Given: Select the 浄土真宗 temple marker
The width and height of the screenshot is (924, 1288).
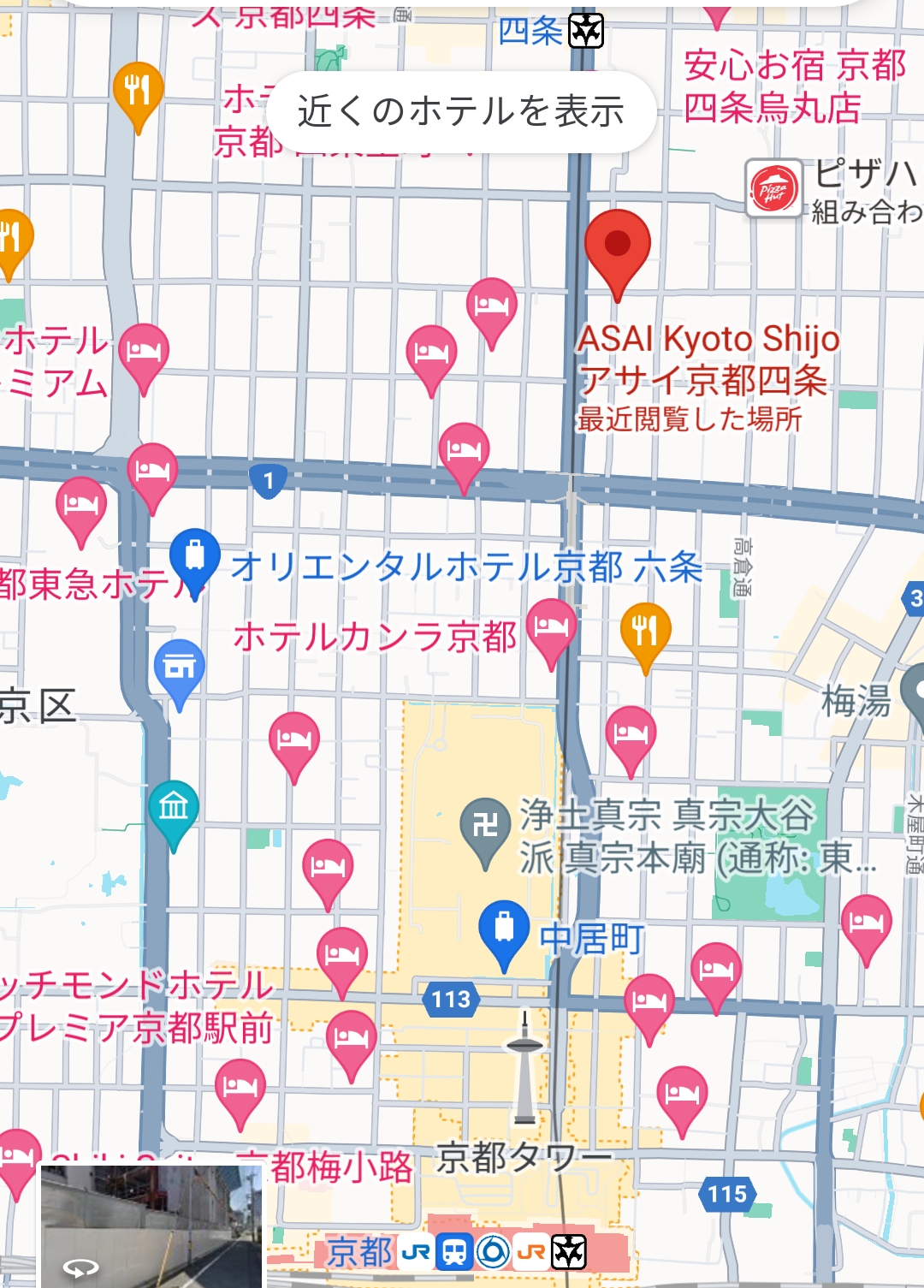Looking at the screenshot, I should [x=485, y=828].
